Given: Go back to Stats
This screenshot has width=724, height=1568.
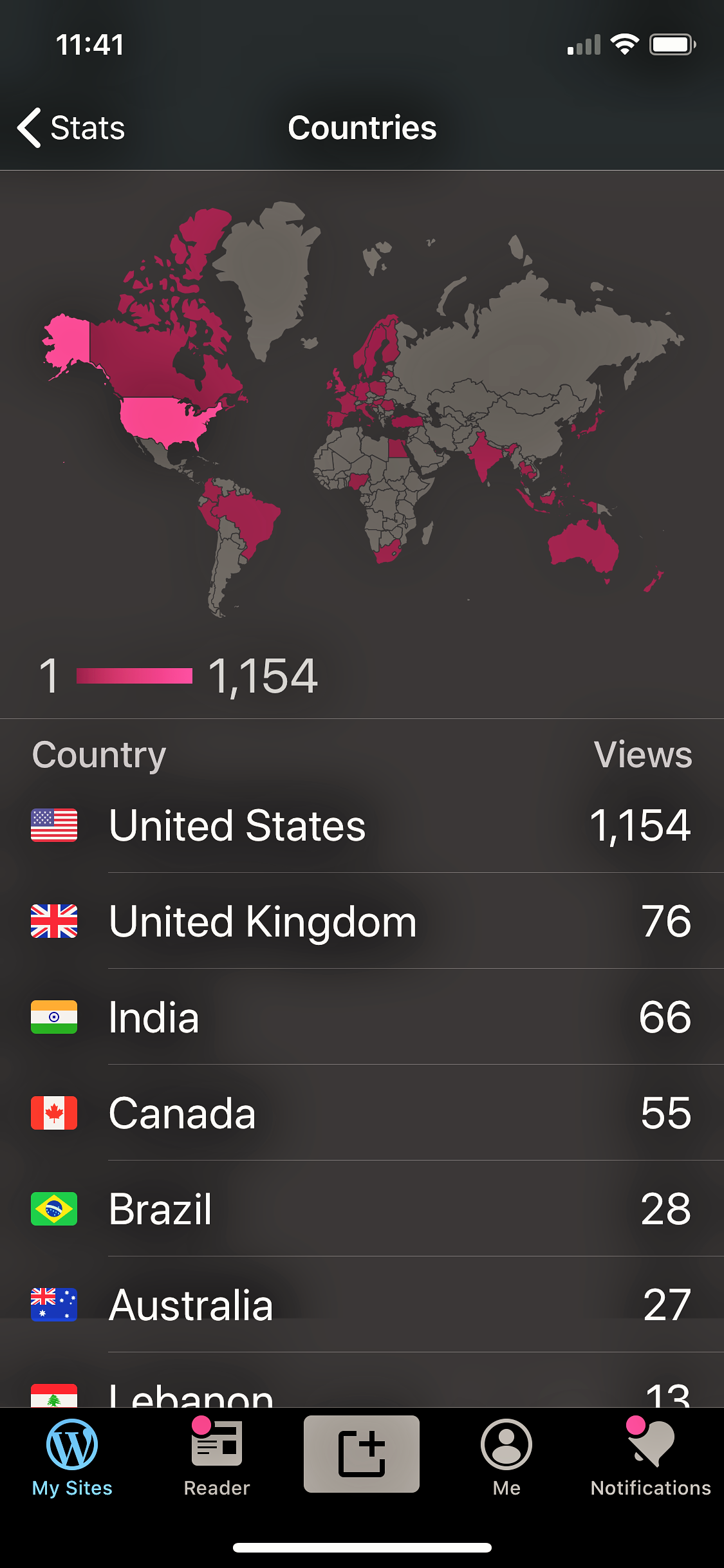Looking at the screenshot, I should (x=71, y=127).
